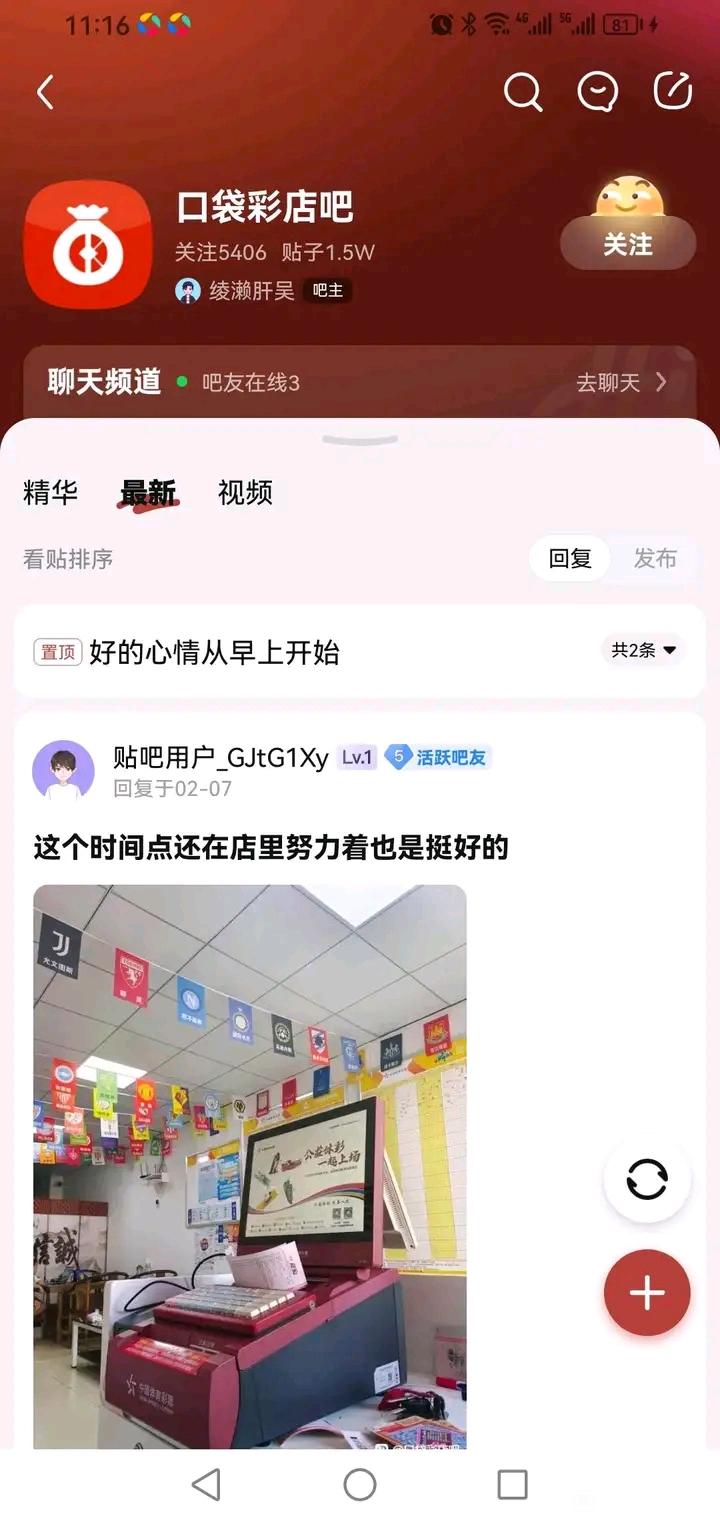
Task: Open the 聊天频道 chat channel
Action: pyautogui.click(x=360, y=382)
